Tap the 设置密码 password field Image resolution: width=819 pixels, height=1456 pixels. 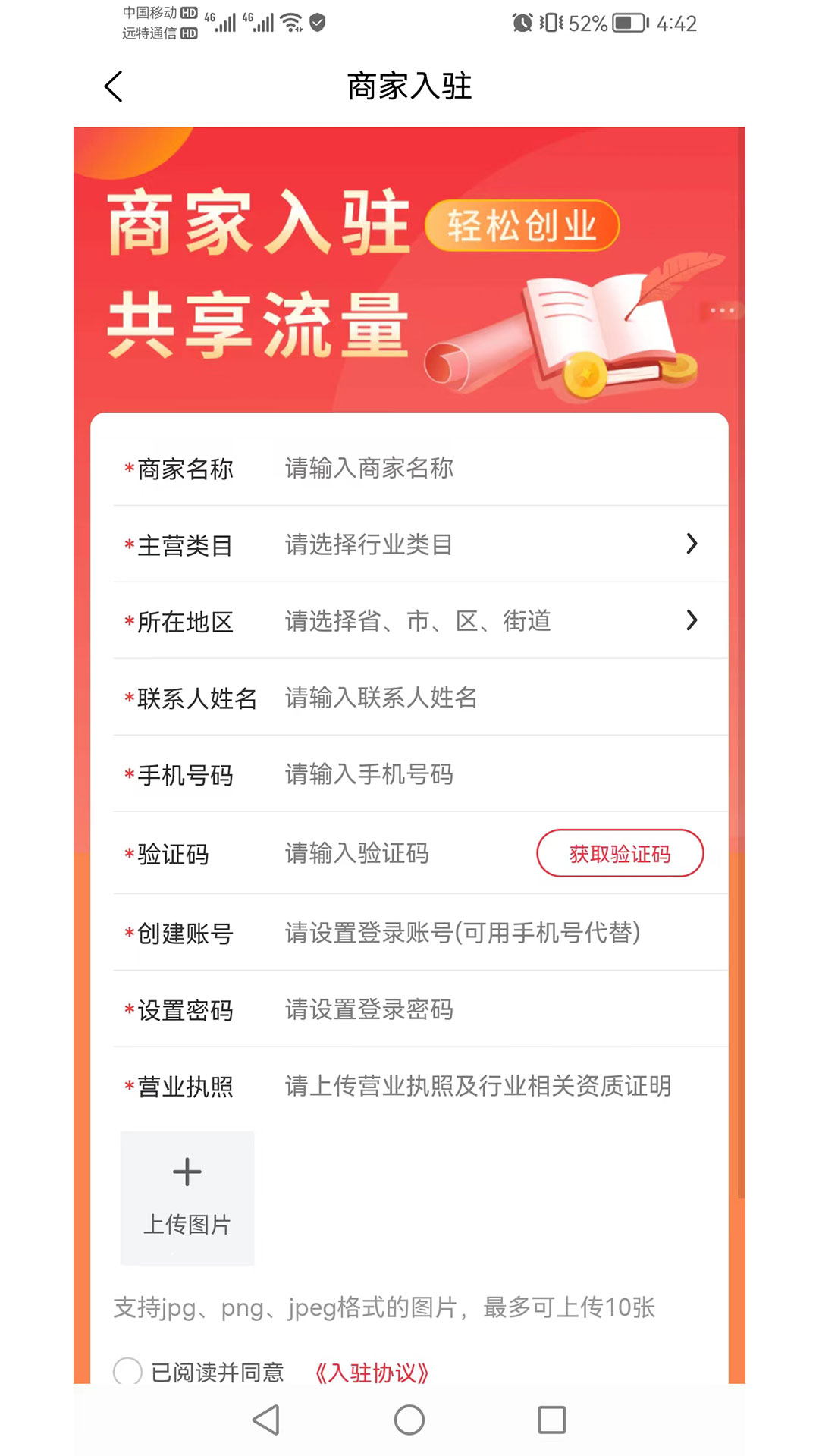tap(485, 1009)
